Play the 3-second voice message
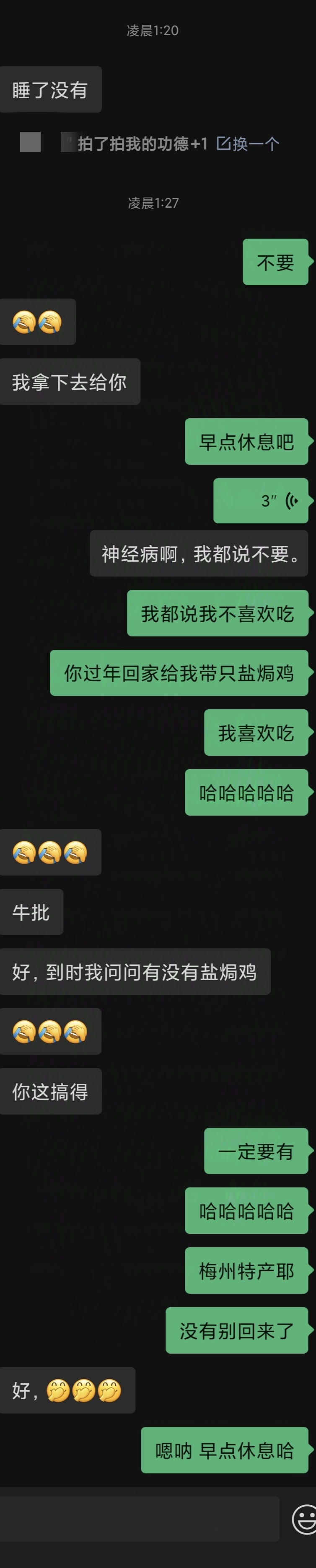The image size is (316, 1568). click(x=261, y=500)
